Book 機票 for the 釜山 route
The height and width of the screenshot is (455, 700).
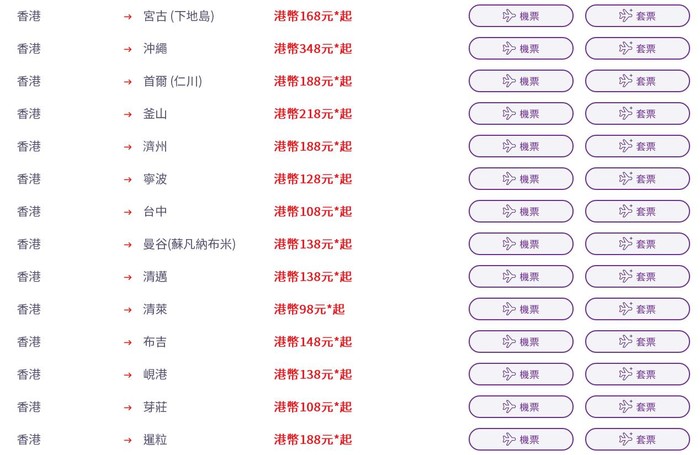(521, 114)
